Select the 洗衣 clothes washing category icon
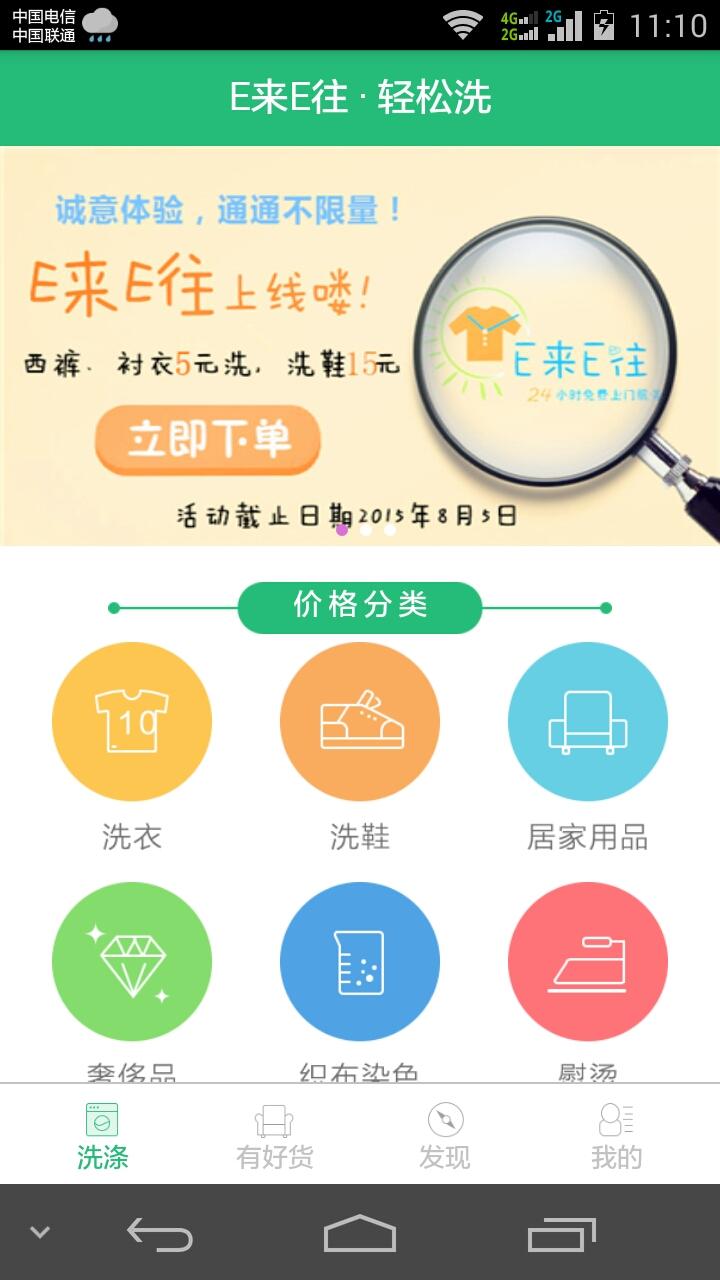The image size is (720, 1280). (132, 720)
